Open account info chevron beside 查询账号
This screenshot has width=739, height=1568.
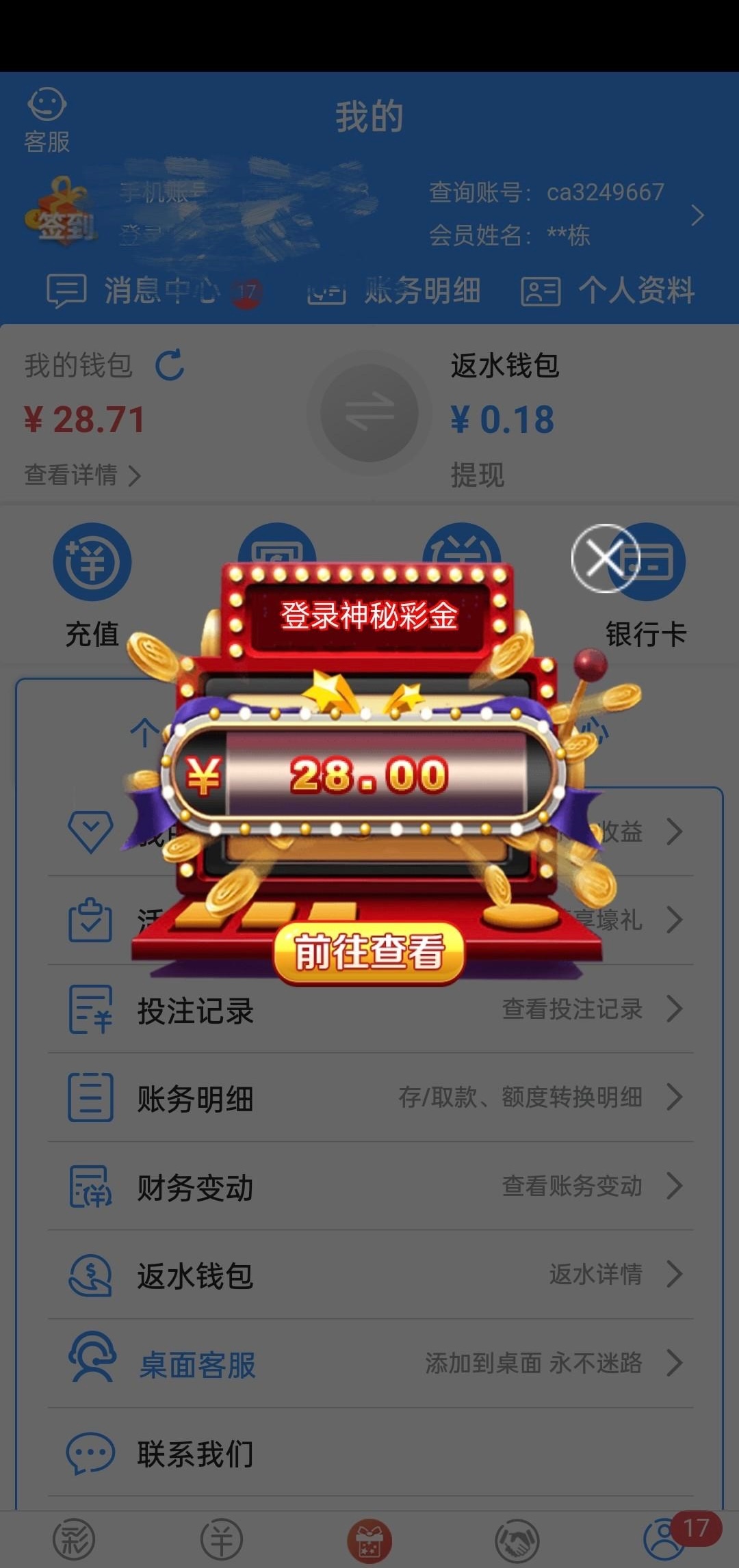click(x=697, y=215)
